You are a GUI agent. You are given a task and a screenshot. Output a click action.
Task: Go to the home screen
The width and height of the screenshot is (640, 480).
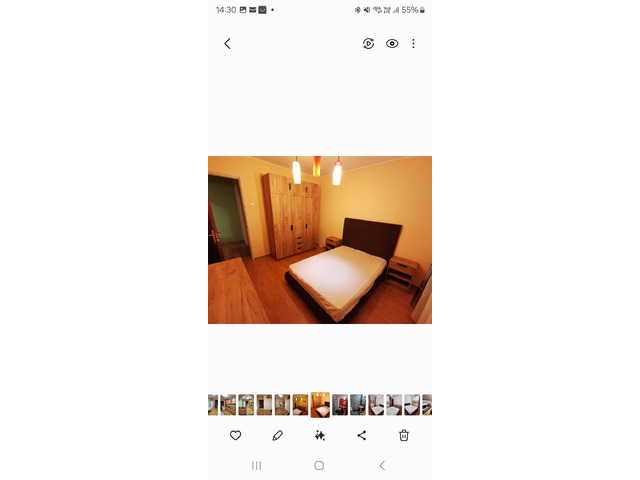(x=319, y=466)
